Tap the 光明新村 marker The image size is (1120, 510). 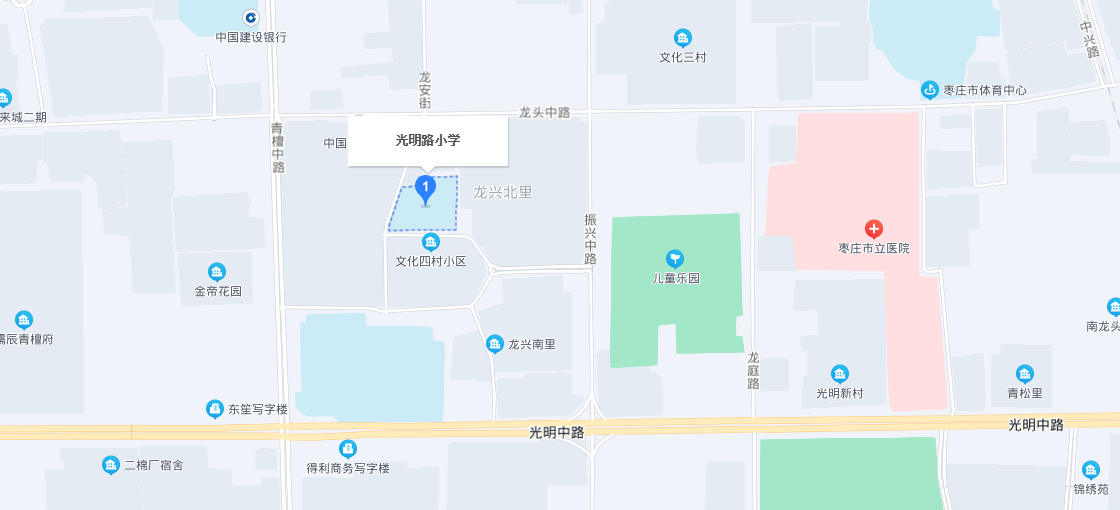(840, 373)
